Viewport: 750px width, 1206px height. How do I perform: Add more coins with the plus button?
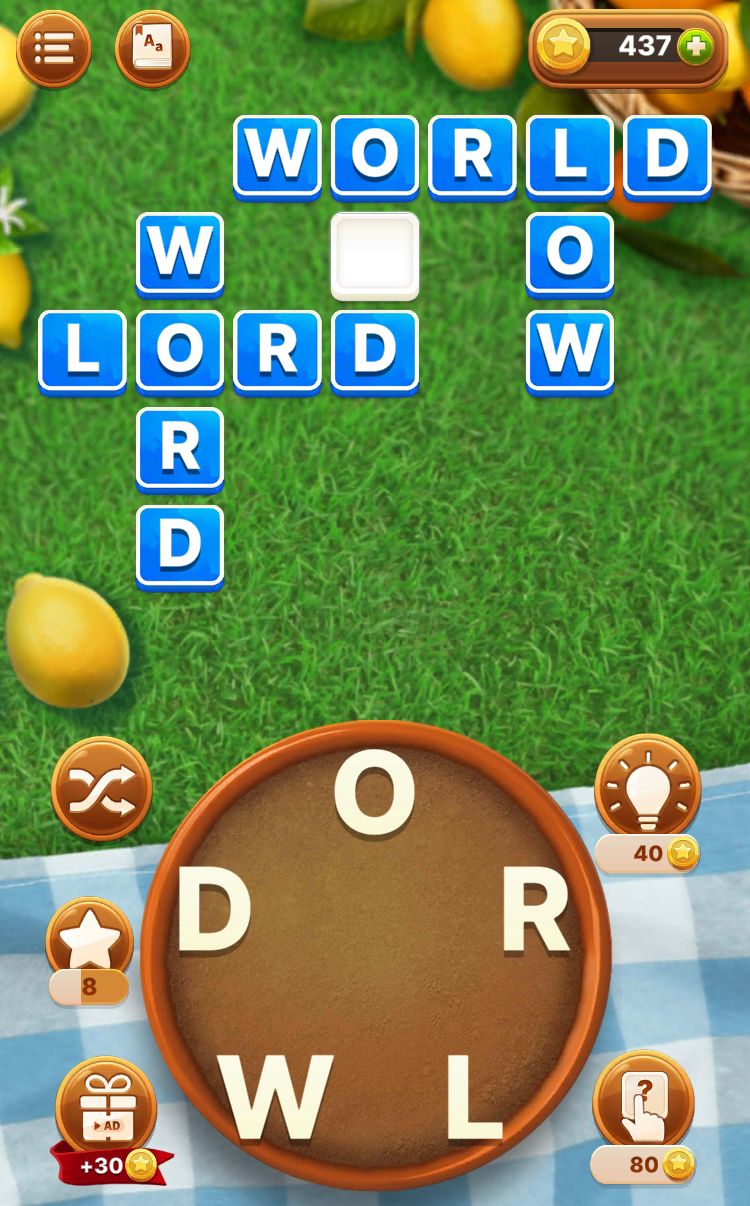pyautogui.click(x=695, y=46)
